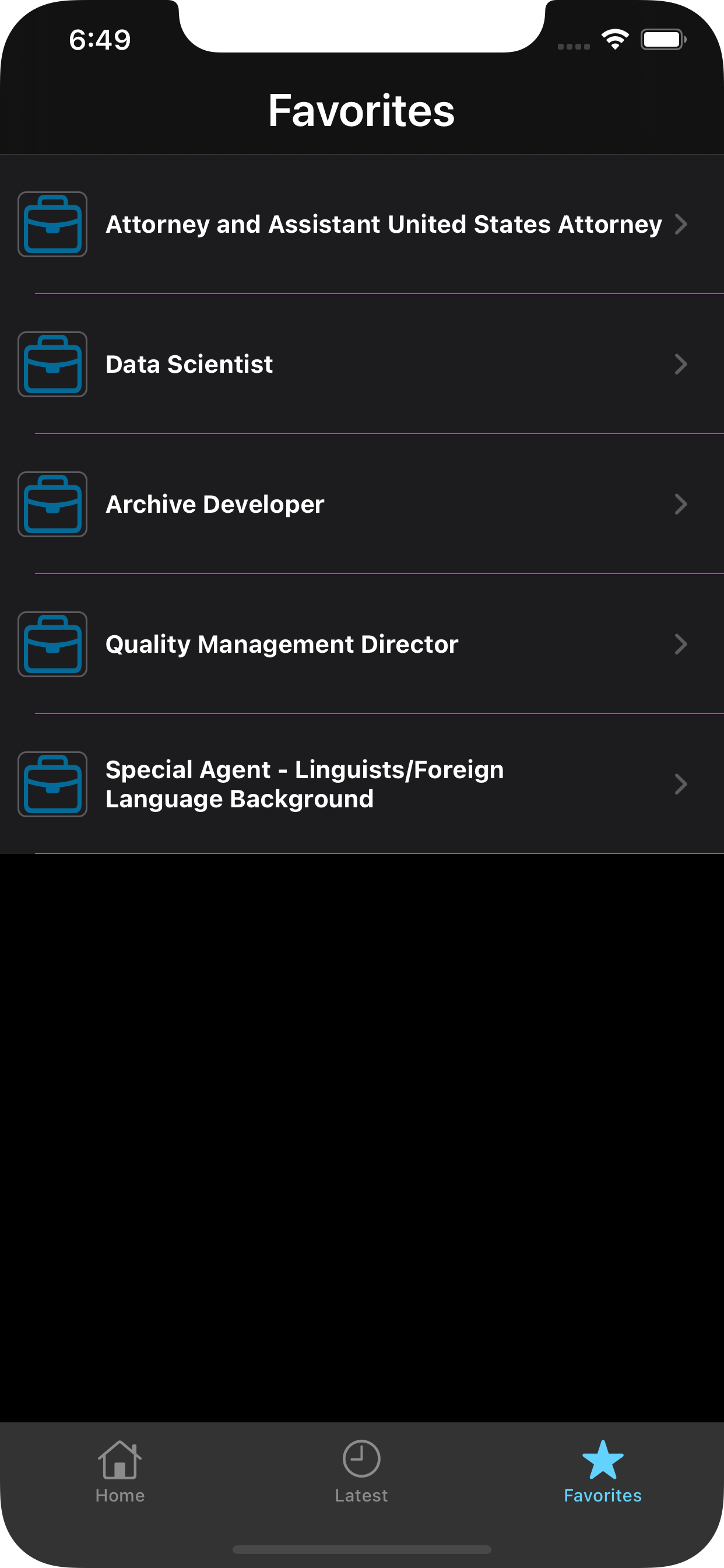Go to the Latest tab

[x=361, y=1471]
